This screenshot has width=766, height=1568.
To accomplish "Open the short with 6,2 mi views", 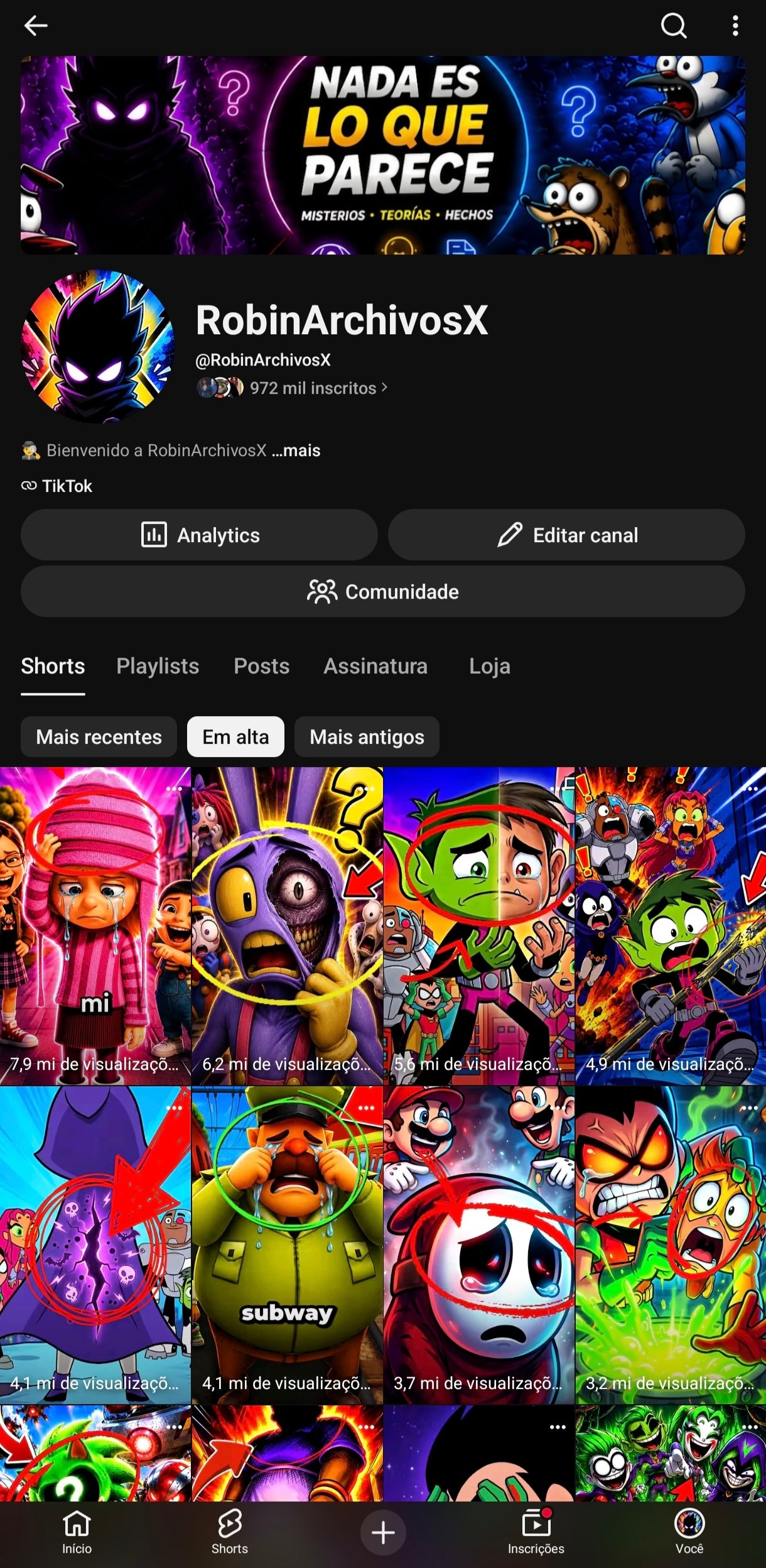I will click(x=287, y=926).
